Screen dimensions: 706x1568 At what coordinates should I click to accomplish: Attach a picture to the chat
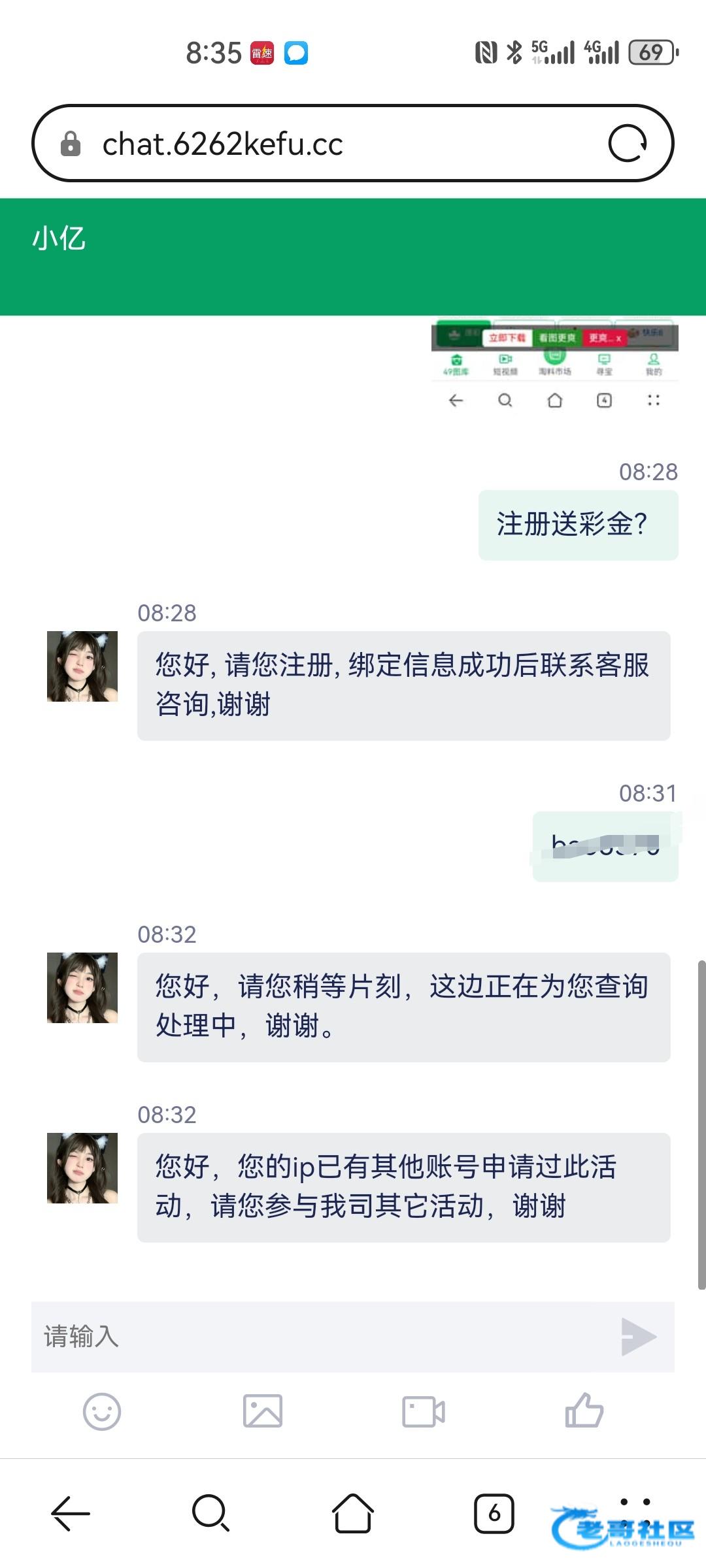pos(263,1411)
